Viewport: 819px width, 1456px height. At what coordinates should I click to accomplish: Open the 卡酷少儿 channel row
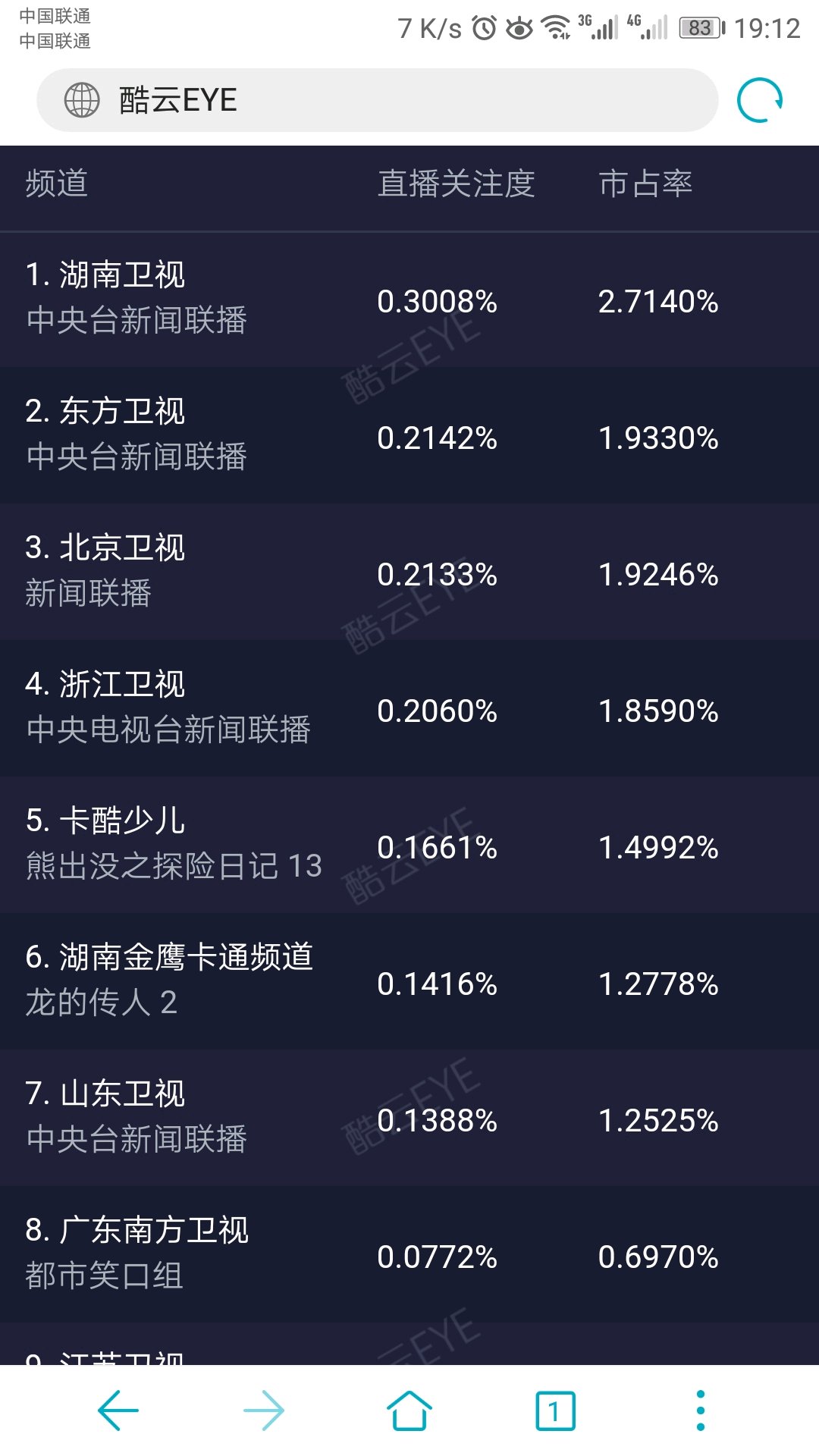pos(409,845)
